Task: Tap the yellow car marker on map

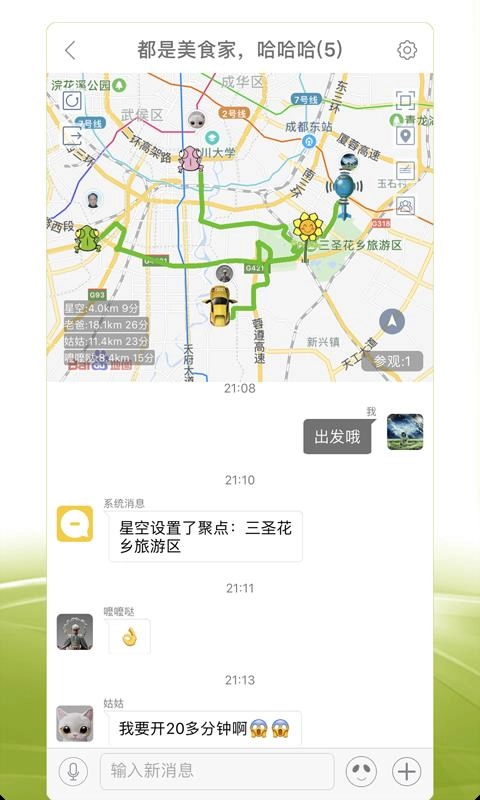Action: pyautogui.click(x=220, y=305)
